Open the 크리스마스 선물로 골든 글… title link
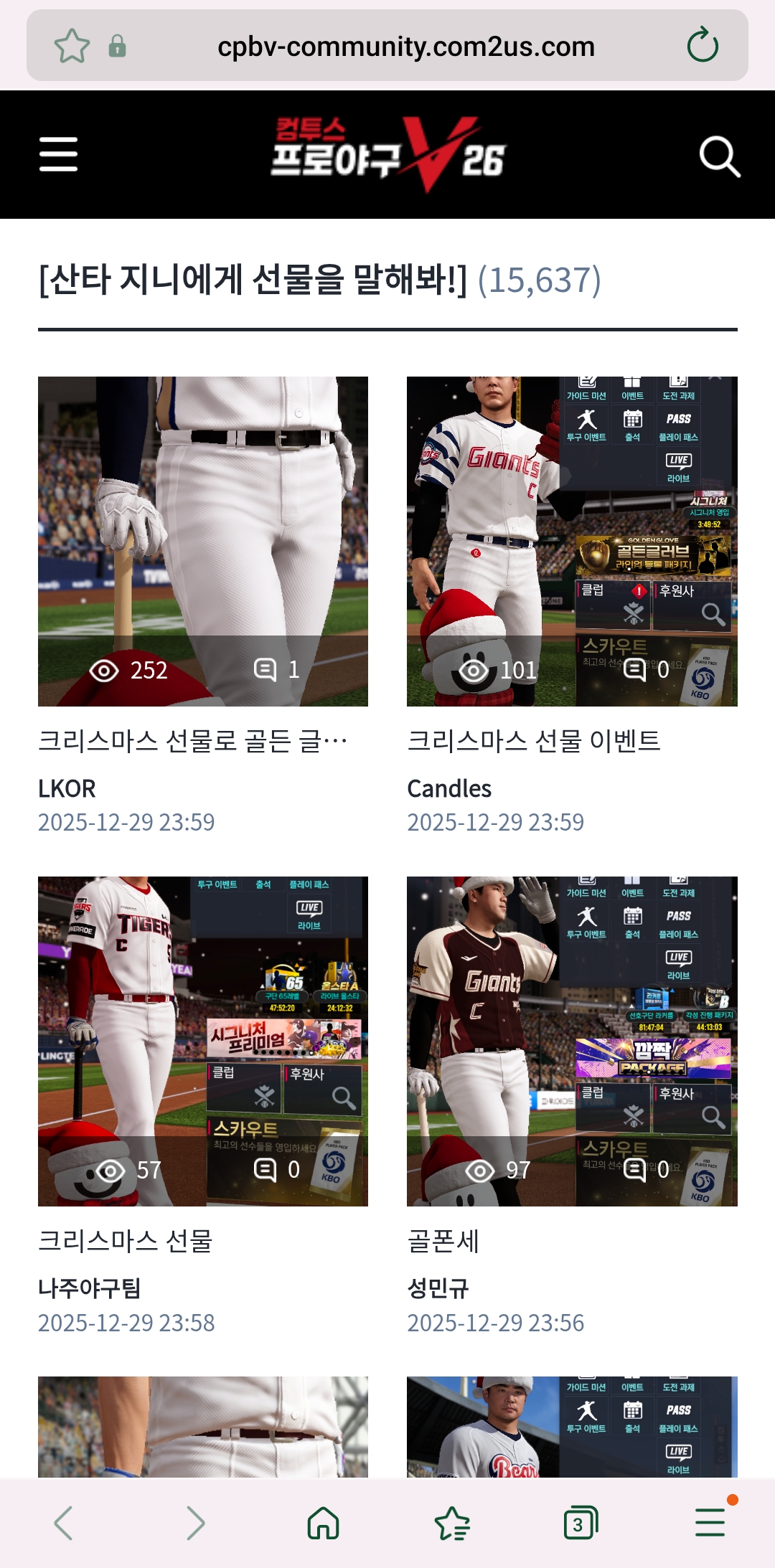The width and height of the screenshot is (775, 1568). tap(192, 741)
